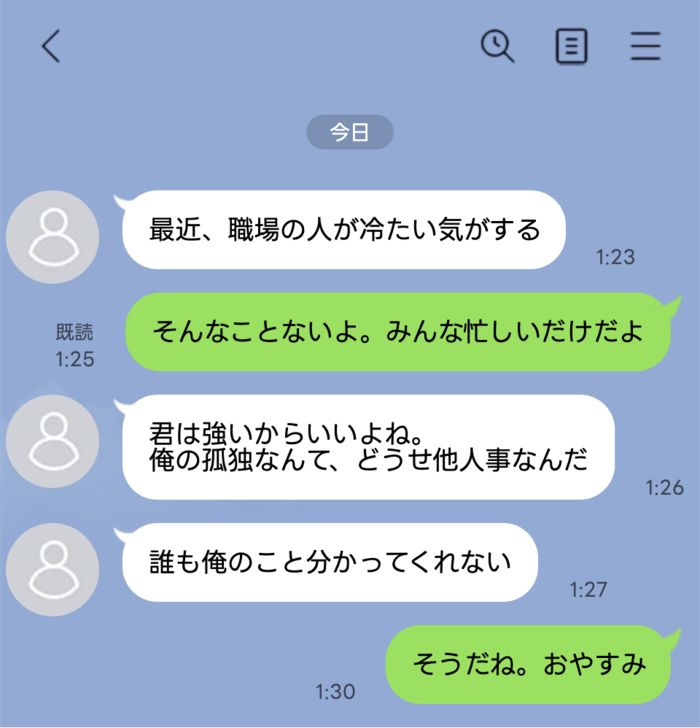The height and width of the screenshot is (728, 700).
Task: Search within this chat
Action: tap(497, 46)
